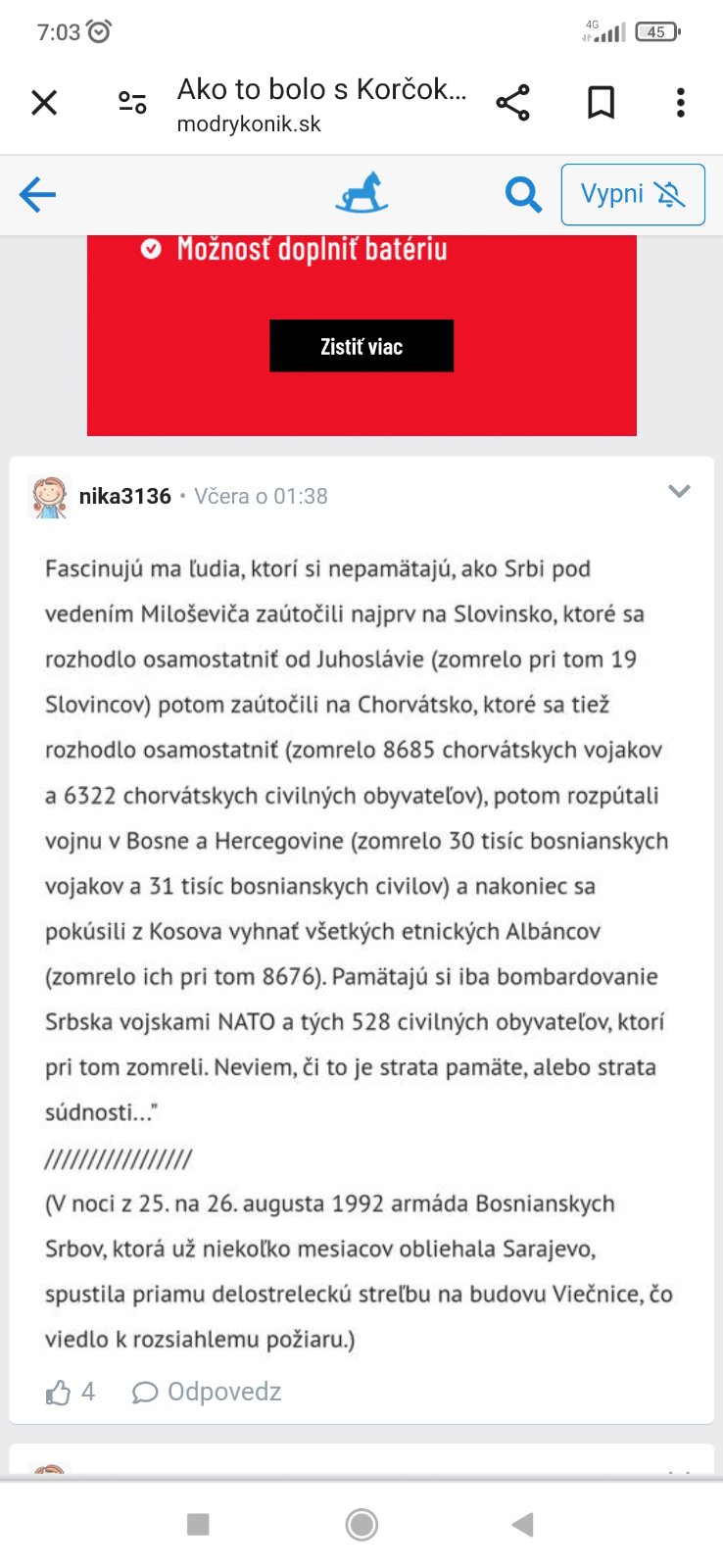Share this page

pyautogui.click(x=512, y=103)
